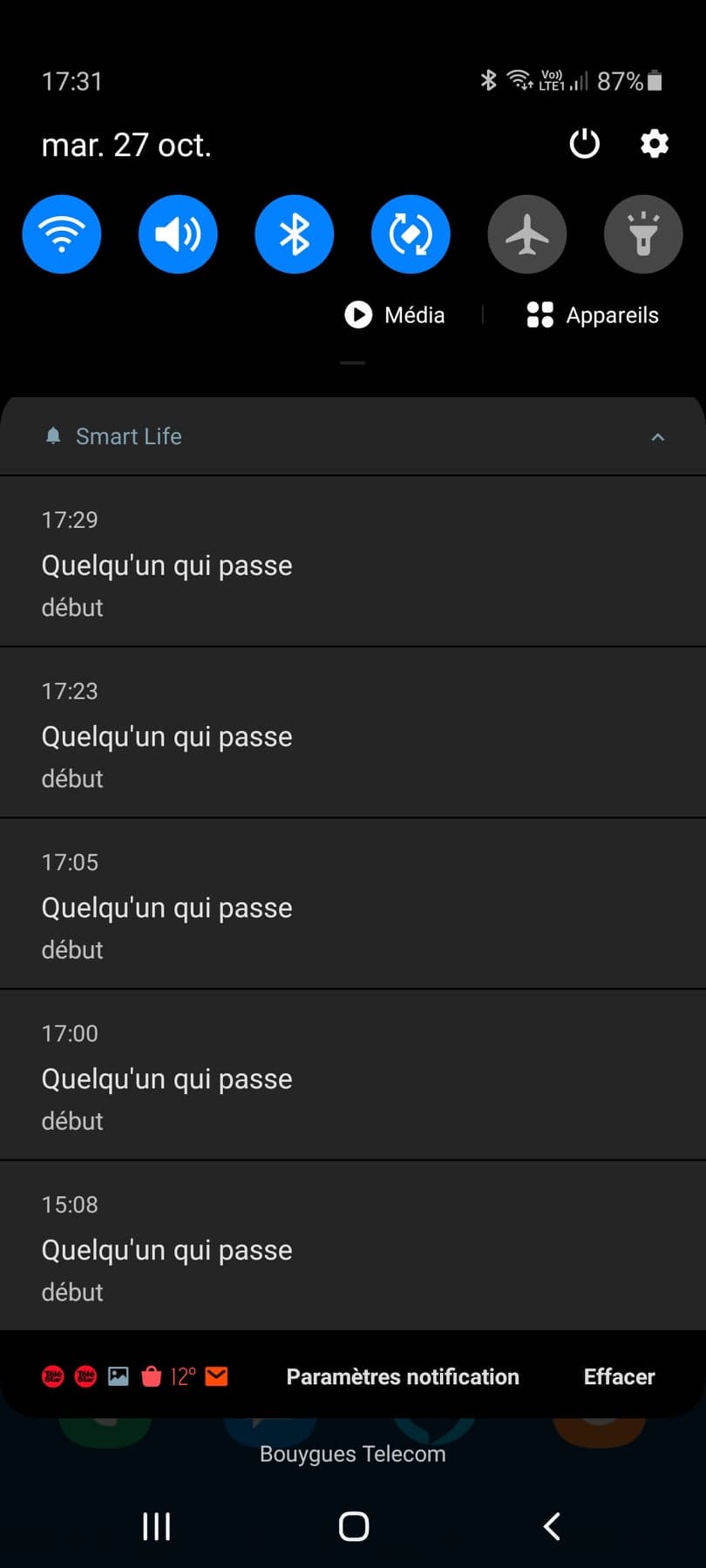Viewport: 706px width, 1568px height.
Task: Toggle the auto-rotate quick setting
Action: coord(411,234)
